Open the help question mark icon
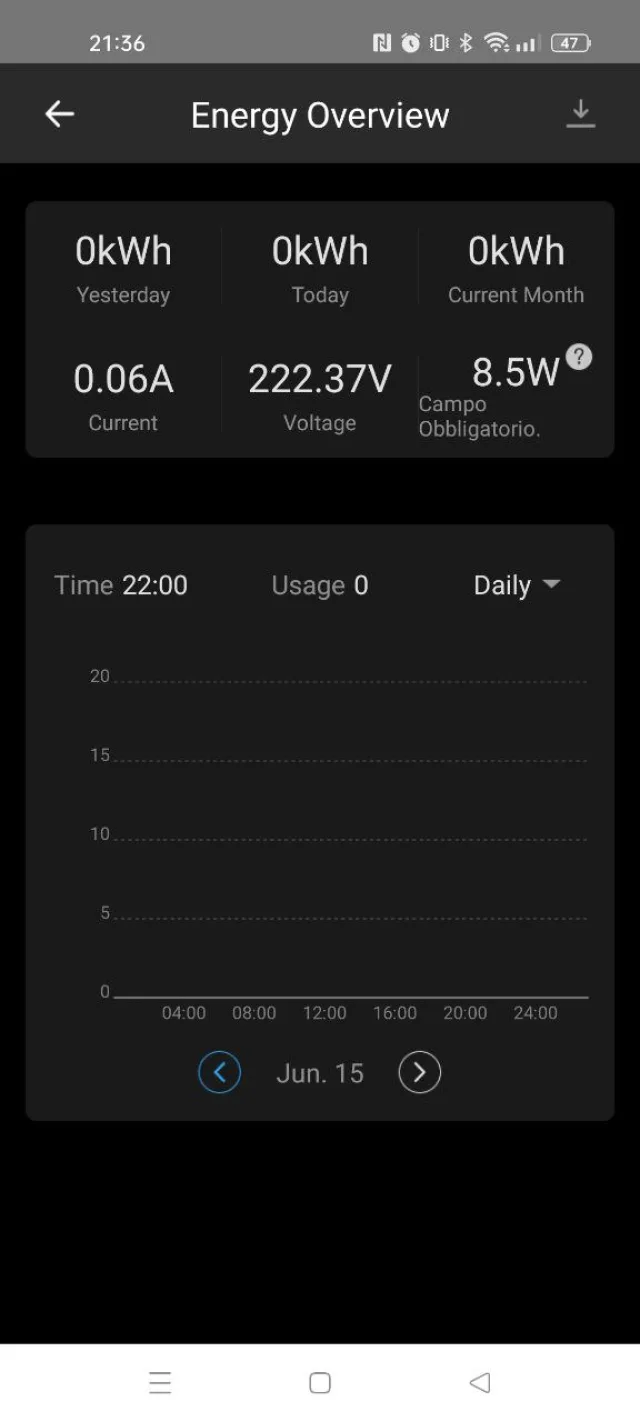This screenshot has height=1422, width=640. (x=579, y=357)
